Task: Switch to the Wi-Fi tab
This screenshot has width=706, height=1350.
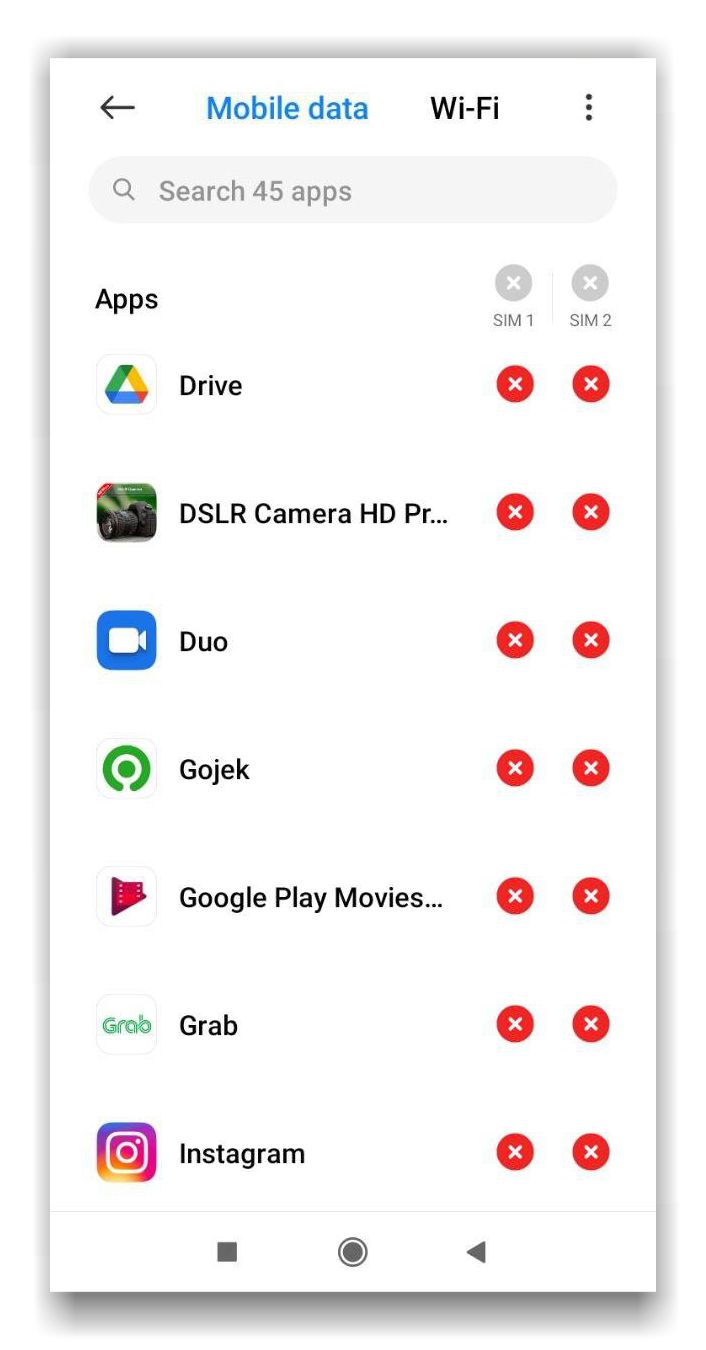Action: (464, 108)
